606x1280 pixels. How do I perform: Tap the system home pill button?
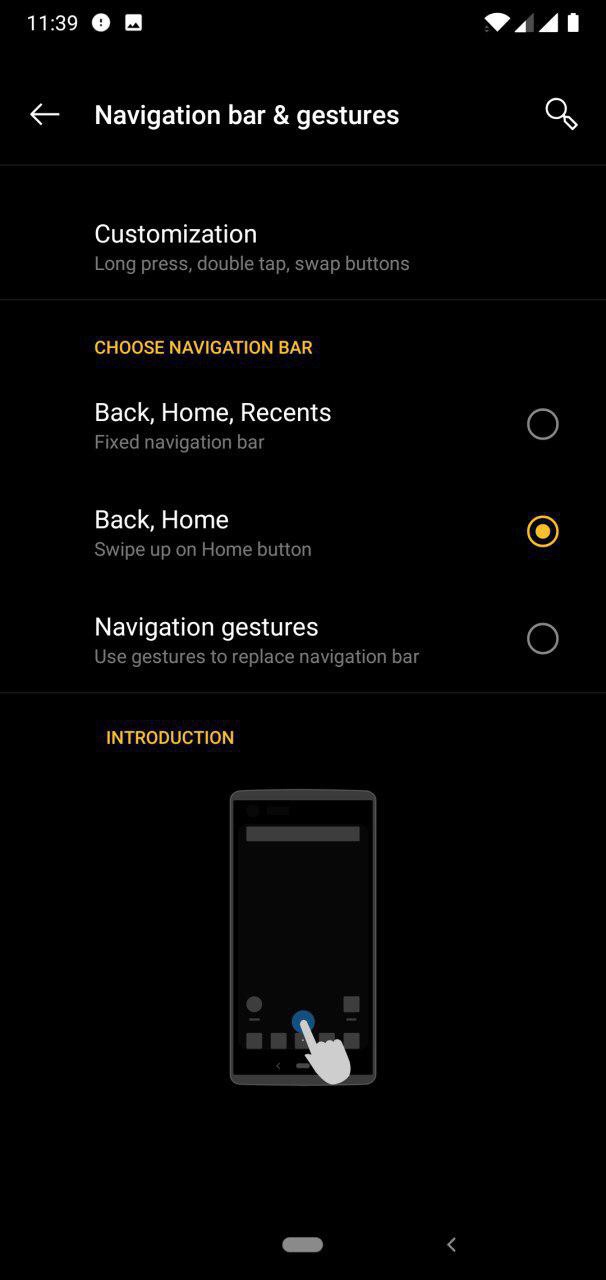tap(302, 1244)
